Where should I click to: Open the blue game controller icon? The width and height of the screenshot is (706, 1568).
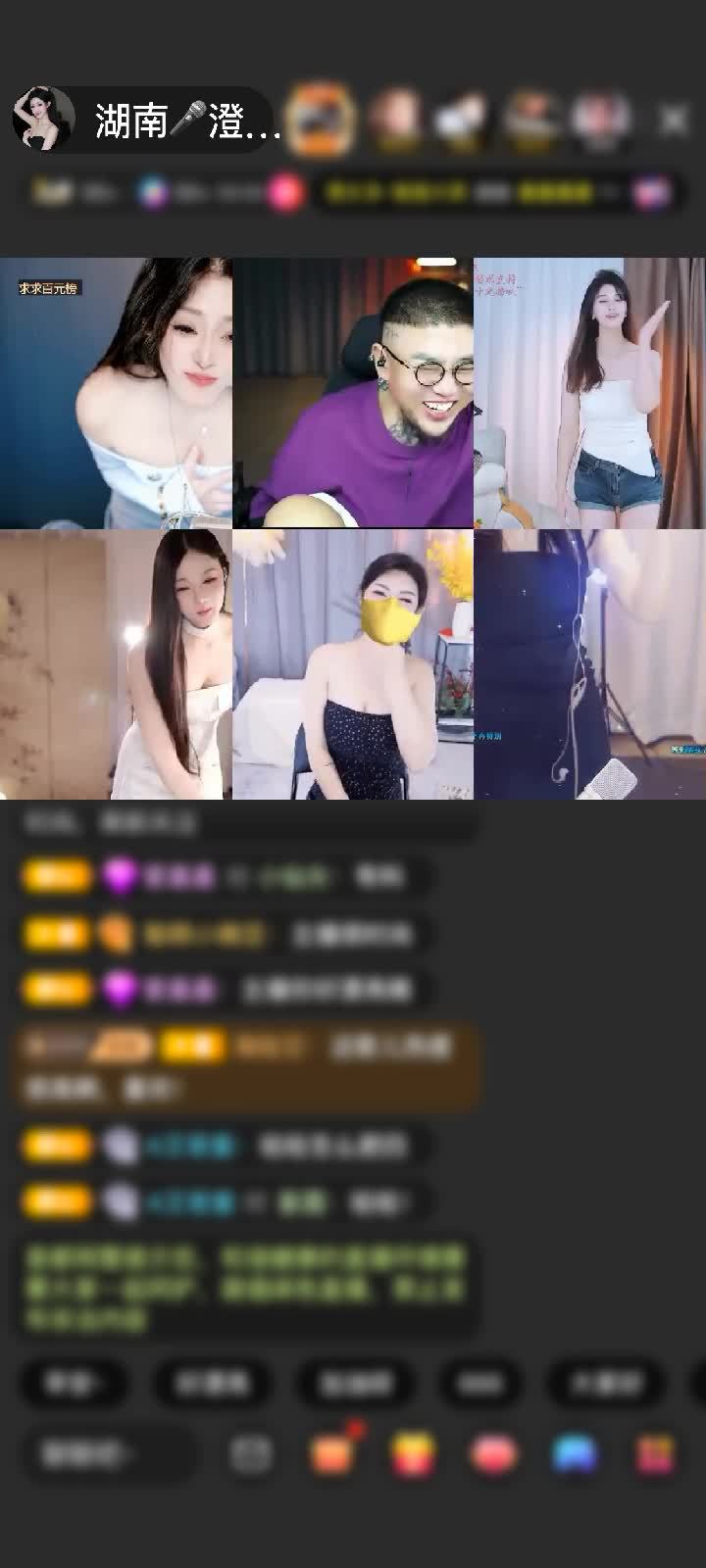tap(576, 1454)
